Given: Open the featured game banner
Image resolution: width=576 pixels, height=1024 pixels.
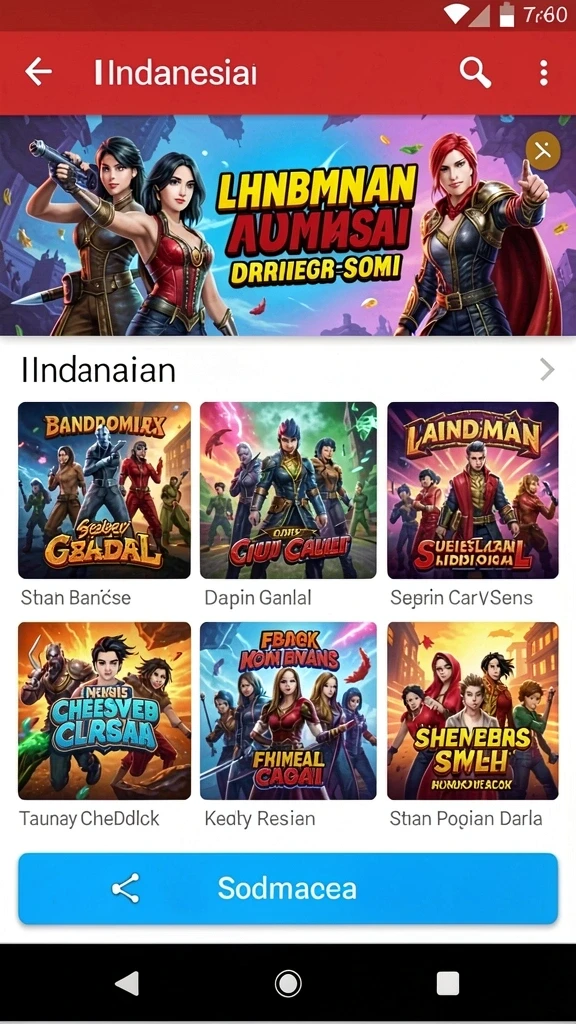Looking at the screenshot, I should [x=288, y=225].
